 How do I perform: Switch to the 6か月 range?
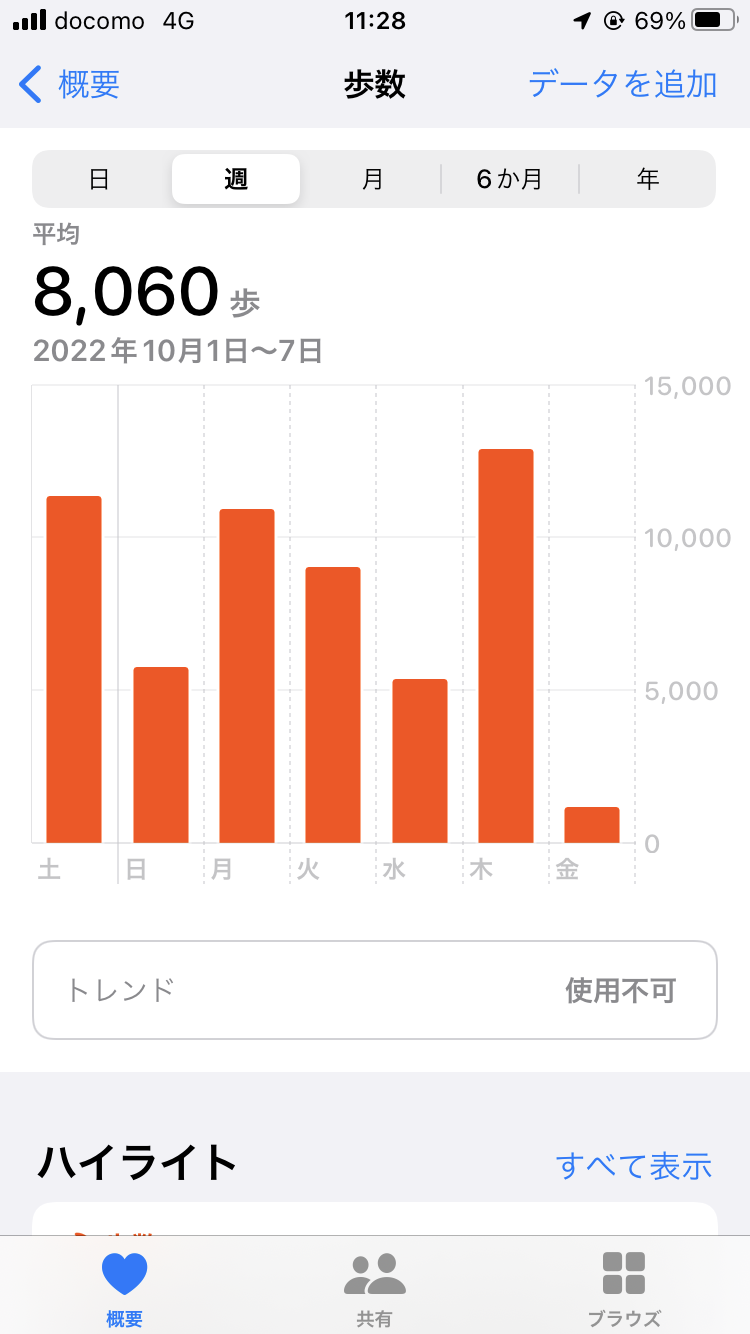pos(510,180)
